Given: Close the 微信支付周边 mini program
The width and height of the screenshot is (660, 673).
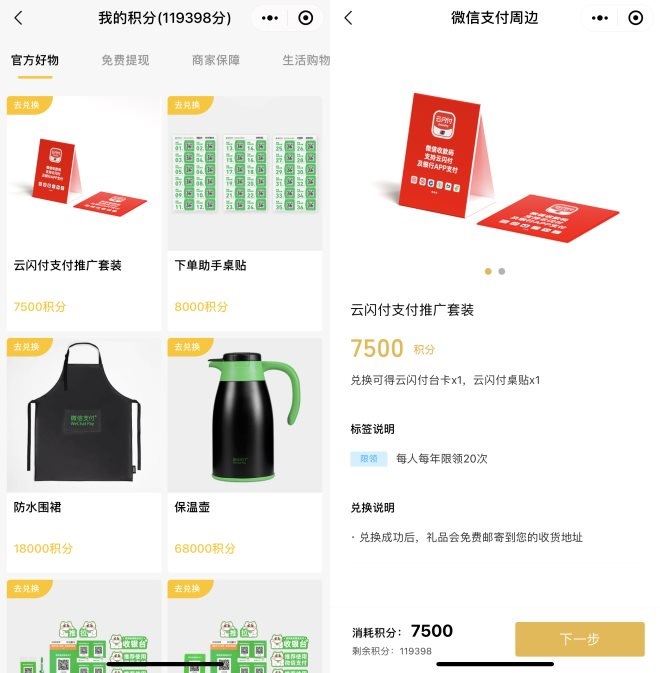Looking at the screenshot, I should coord(636,18).
